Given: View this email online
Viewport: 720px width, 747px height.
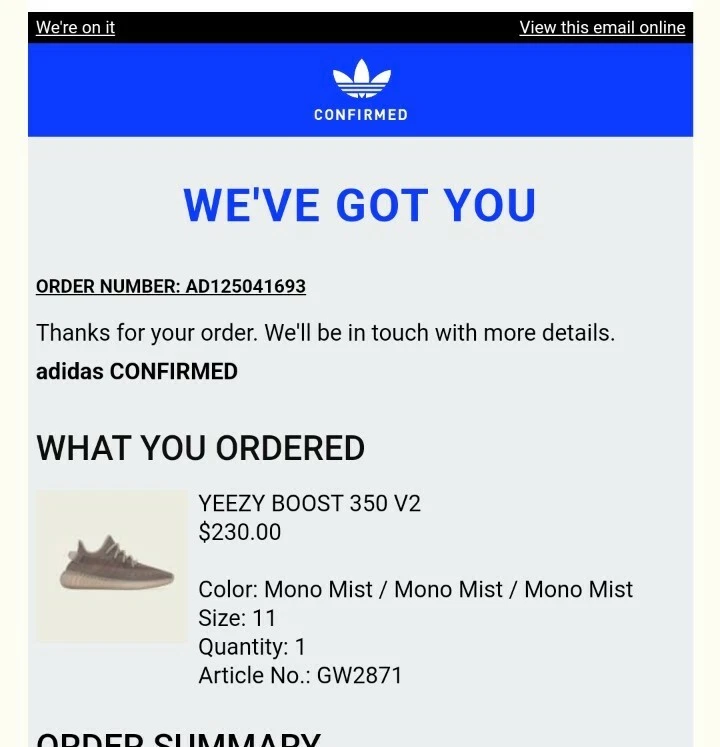Looking at the screenshot, I should (x=602, y=28).
